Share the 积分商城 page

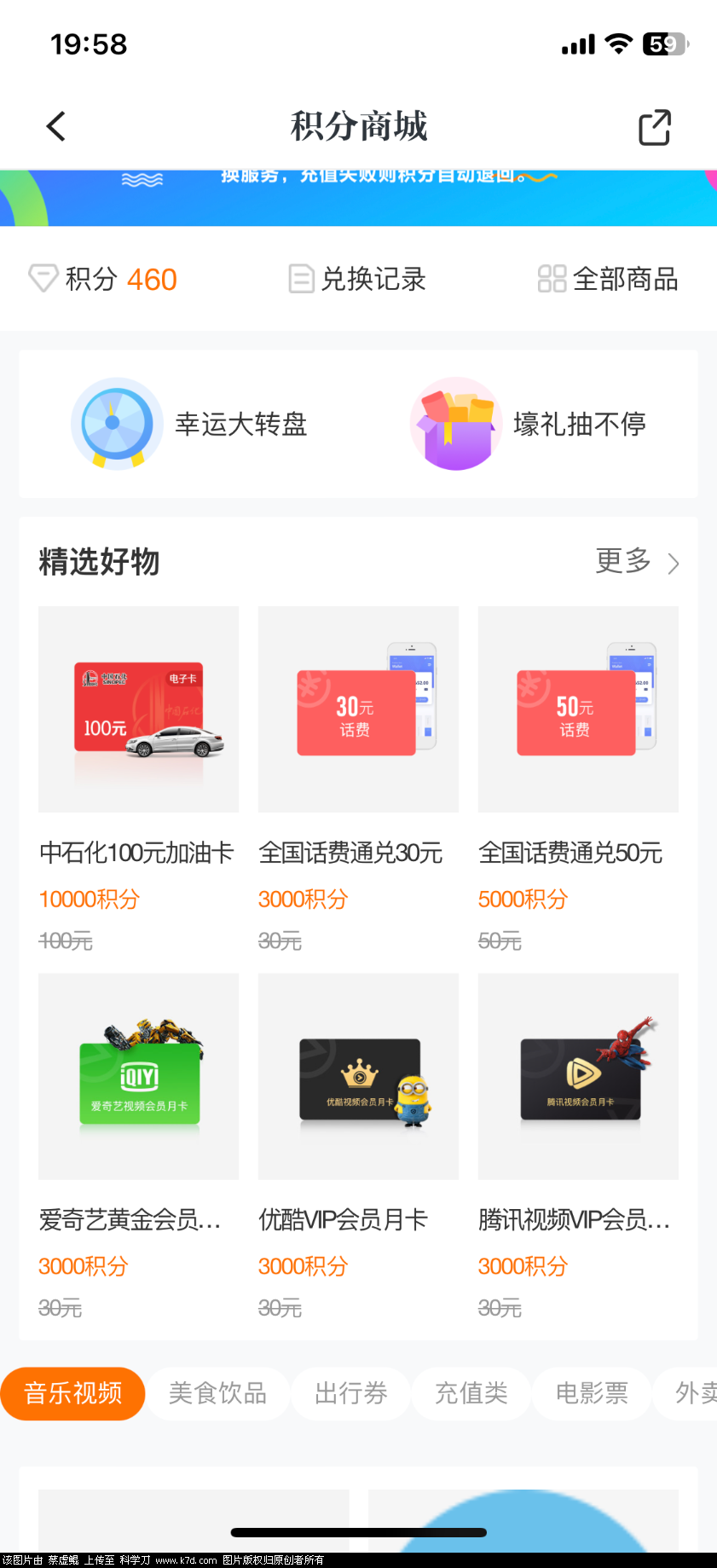click(654, 128)
